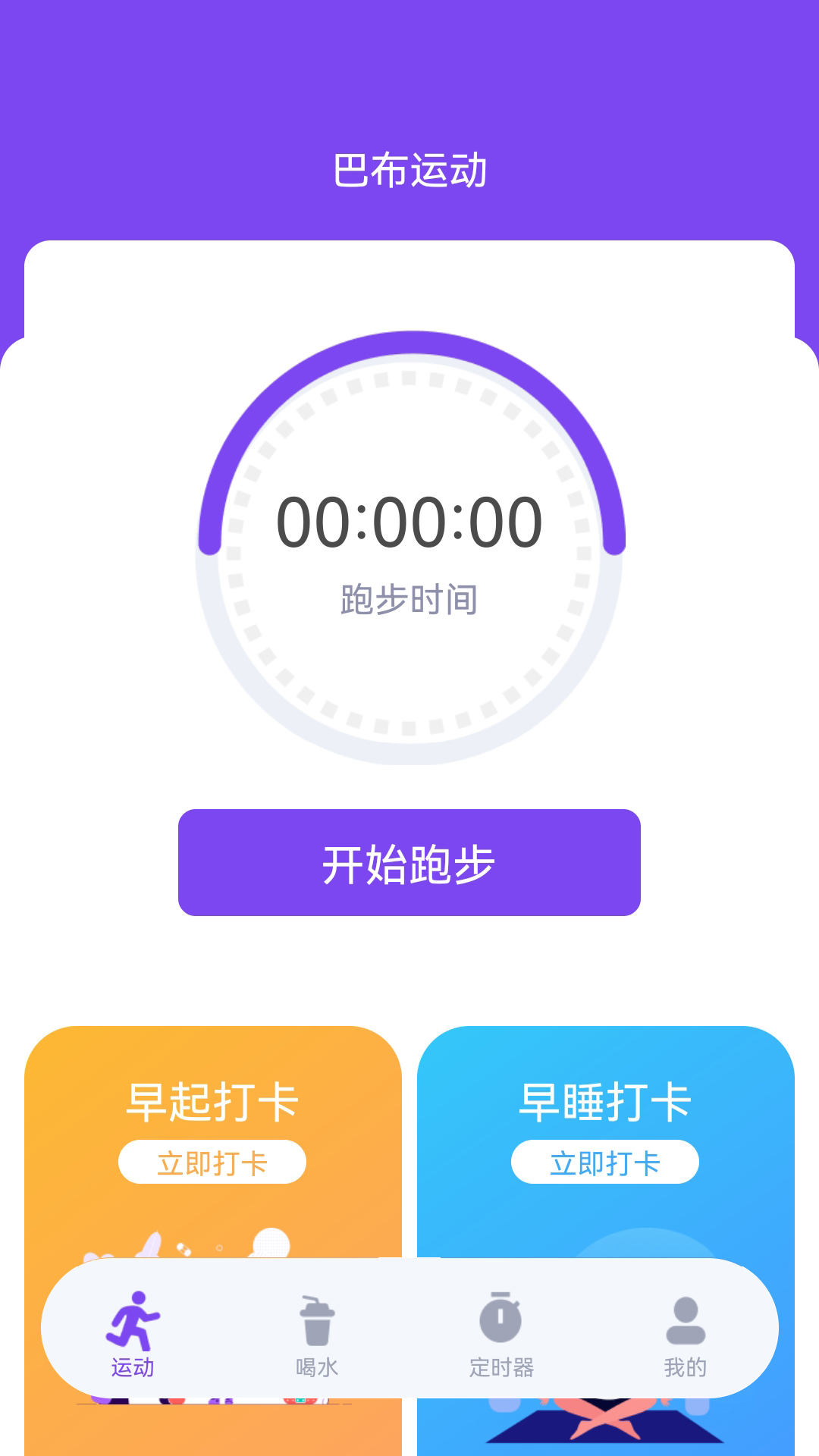Tap the 巴布运动 app title
The width and height of the screenshot is (819, 1456).
coord(408,168)
